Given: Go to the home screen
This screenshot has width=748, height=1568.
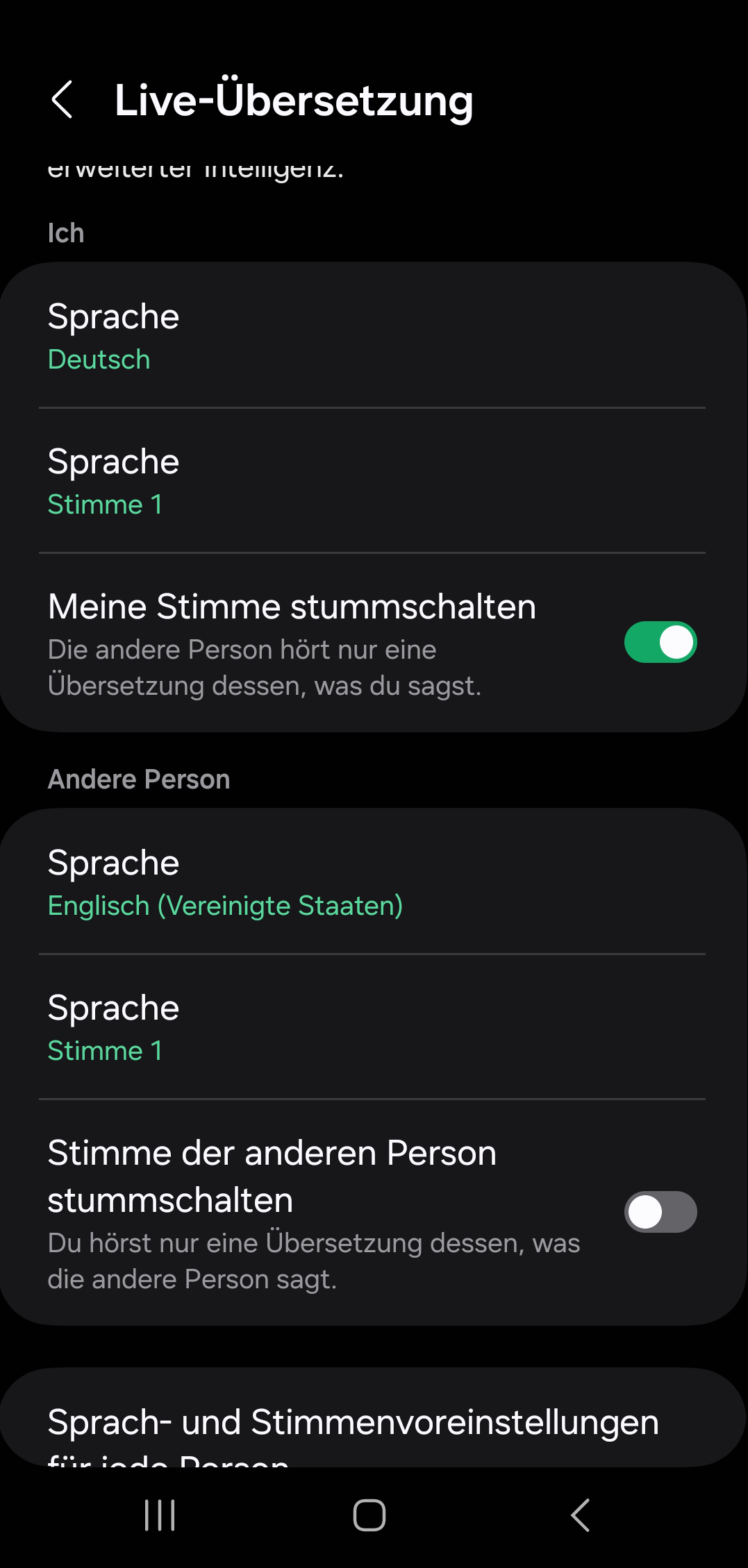Looking at the screenshot, I should [369, 1515].
